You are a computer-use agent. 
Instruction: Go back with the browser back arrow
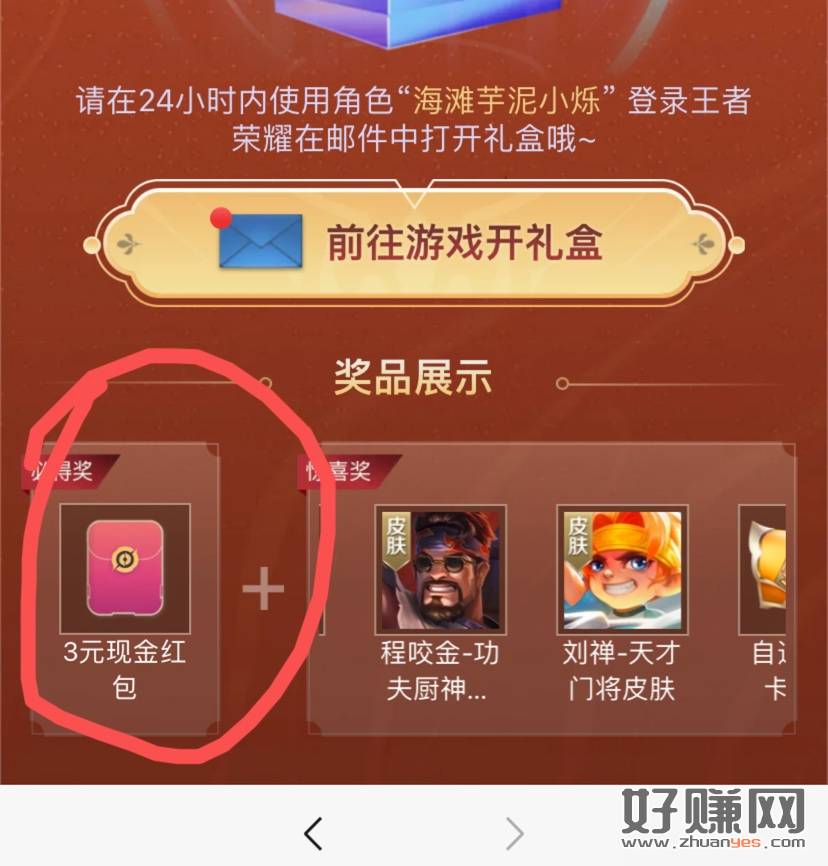313,832
